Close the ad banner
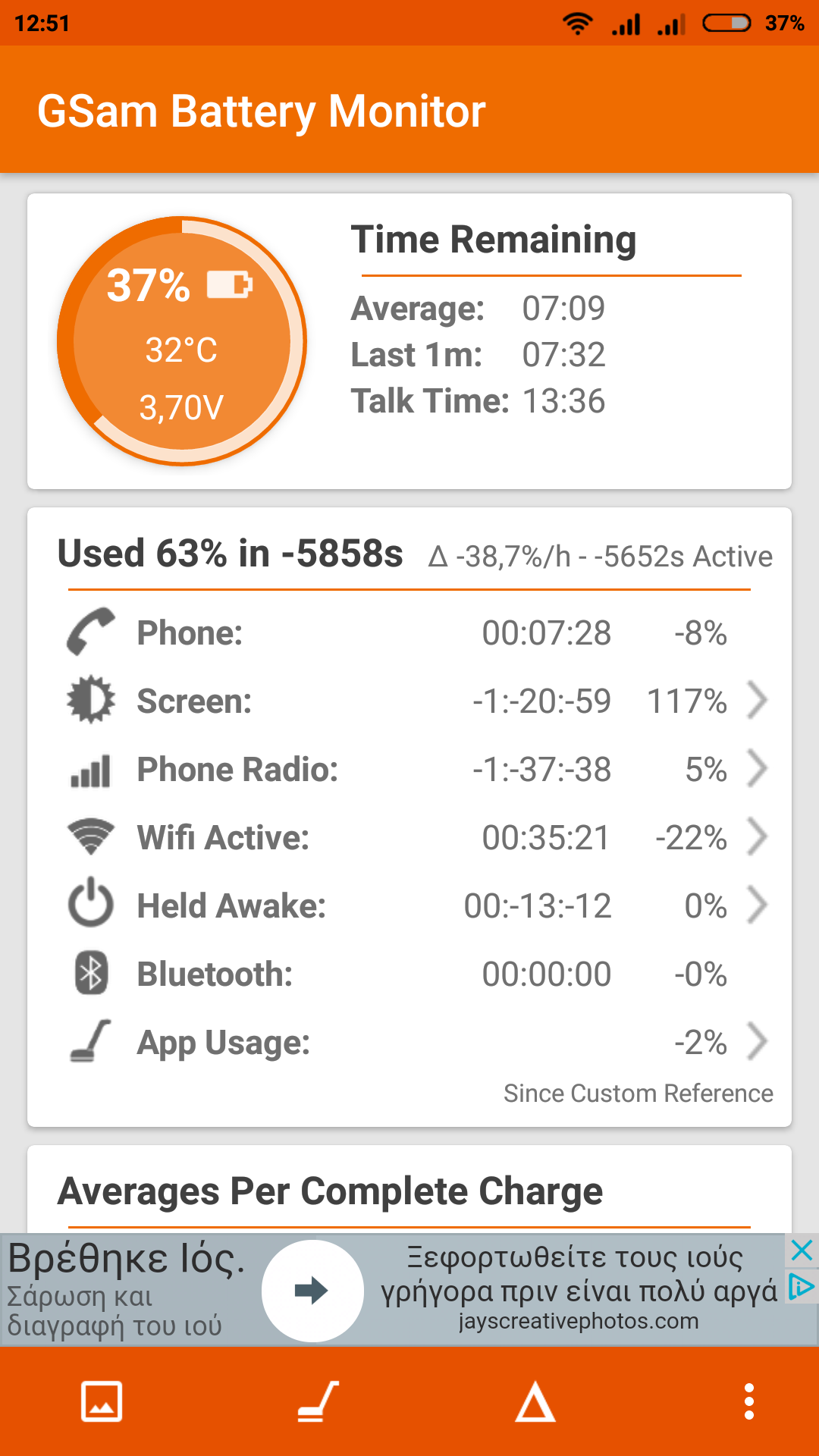The image size is (819, 1456). [x=802, y=1250]
